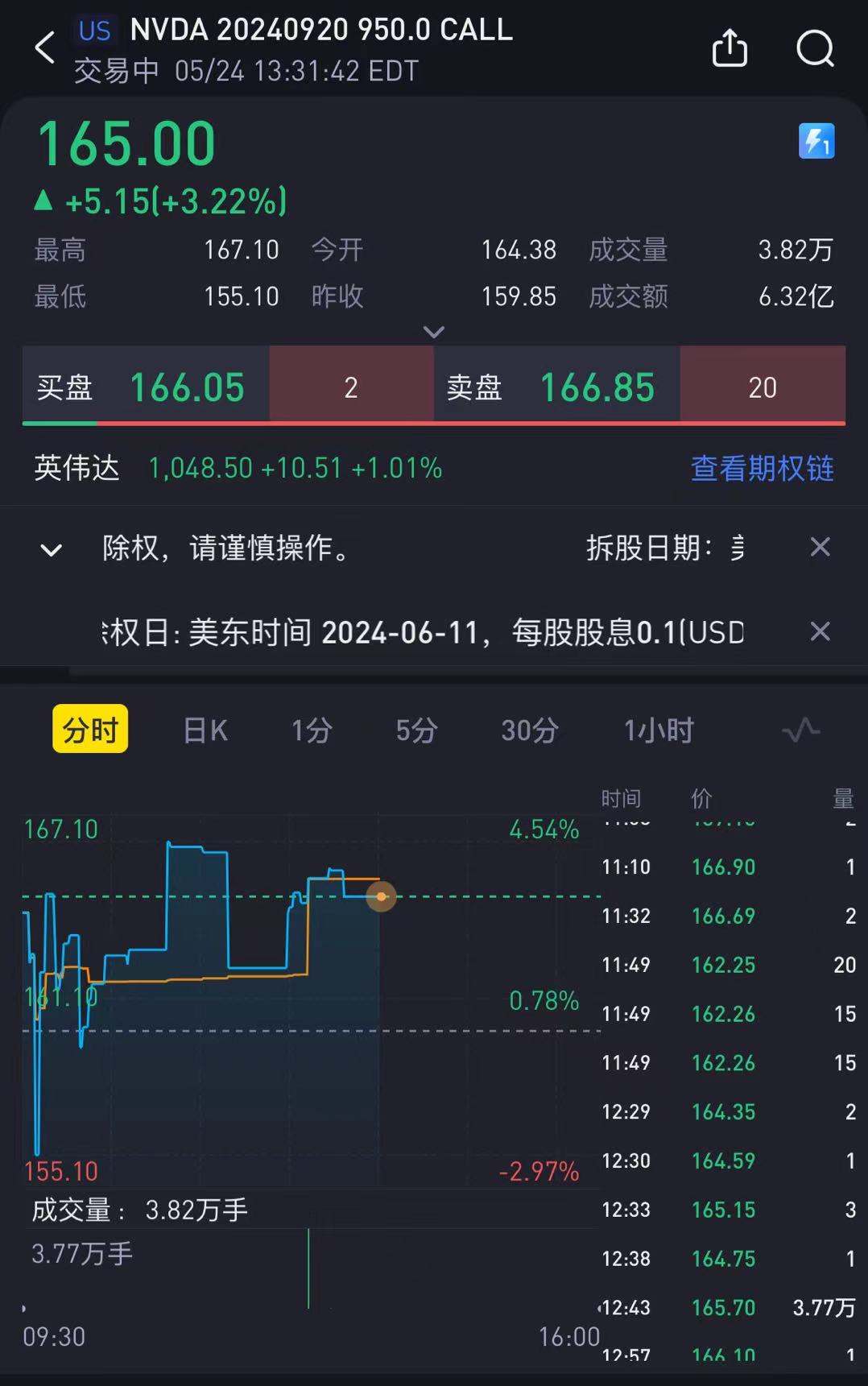Close the 2024-06-11 dividend notice
This screenshot has width=868, height=1386.
tap(820, 631)
